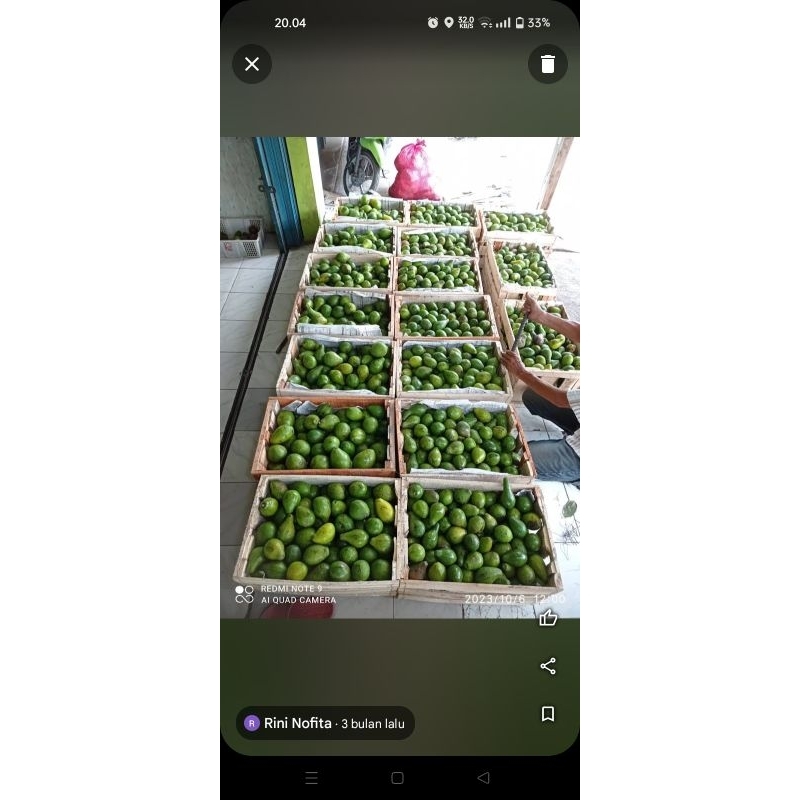800x800 pixels.
Task: Like the photo with thumbs up
Action: tap(548, 618)
